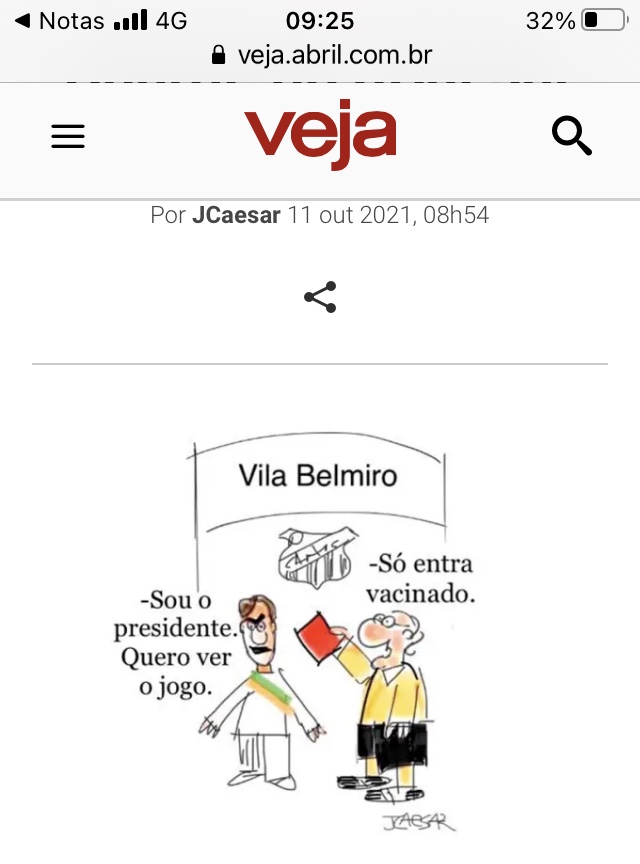
Task: Return to the Notas app
Action: pos(60,20)
